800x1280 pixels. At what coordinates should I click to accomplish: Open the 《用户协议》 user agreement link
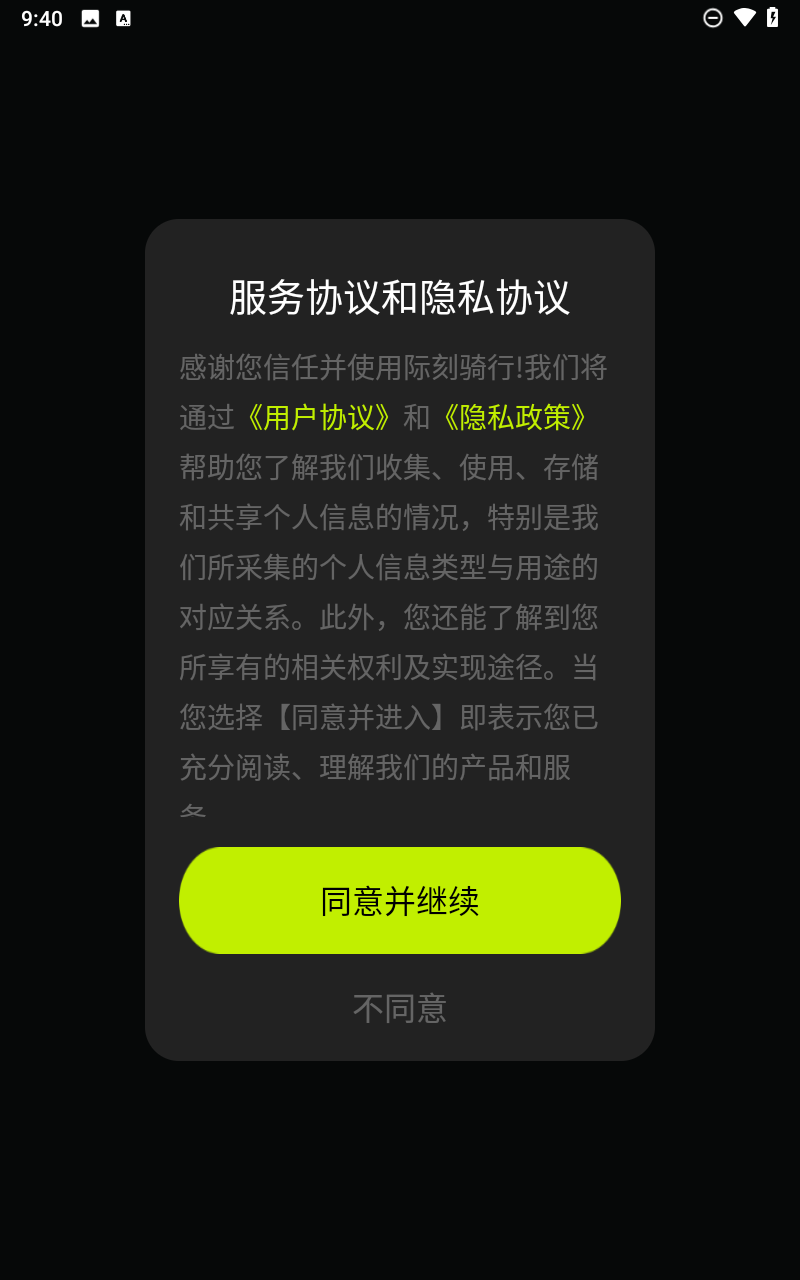point(316,418)
